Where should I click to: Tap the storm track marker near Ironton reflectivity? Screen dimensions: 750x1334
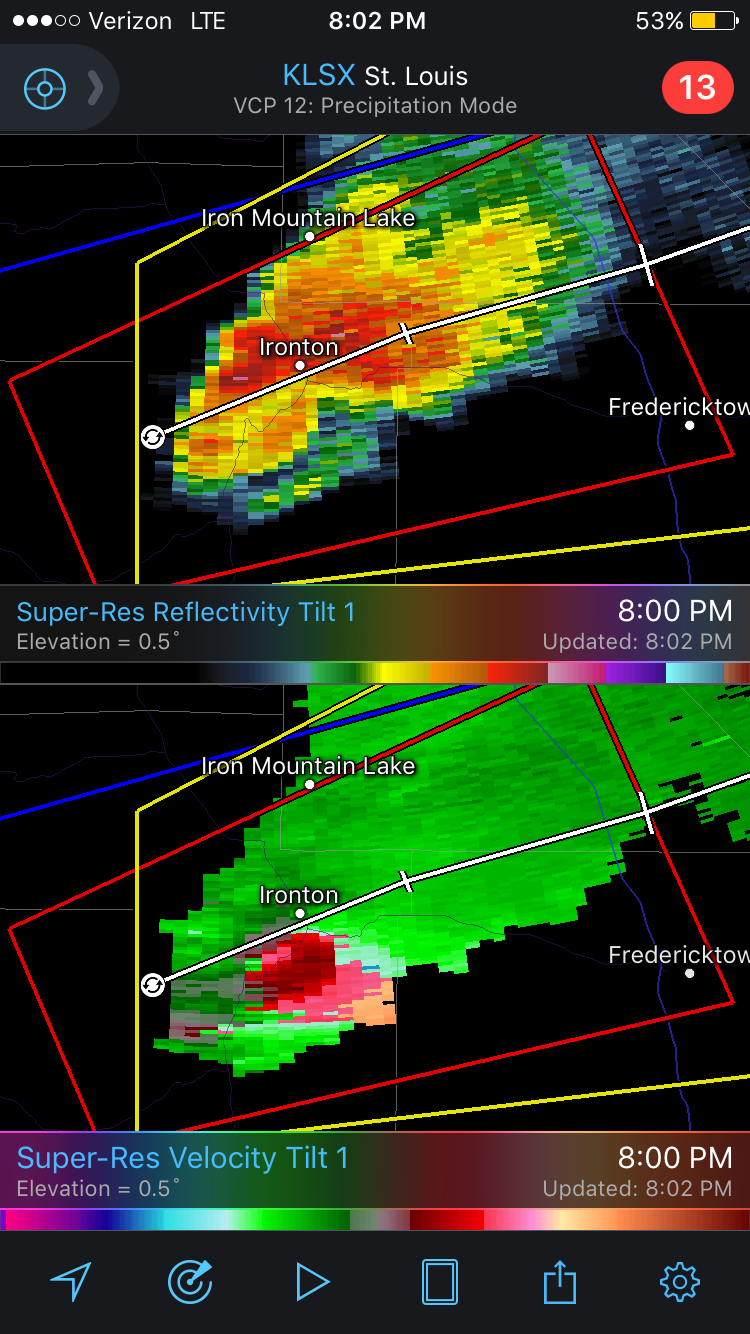pyautogui.click(x=152, y=437)
